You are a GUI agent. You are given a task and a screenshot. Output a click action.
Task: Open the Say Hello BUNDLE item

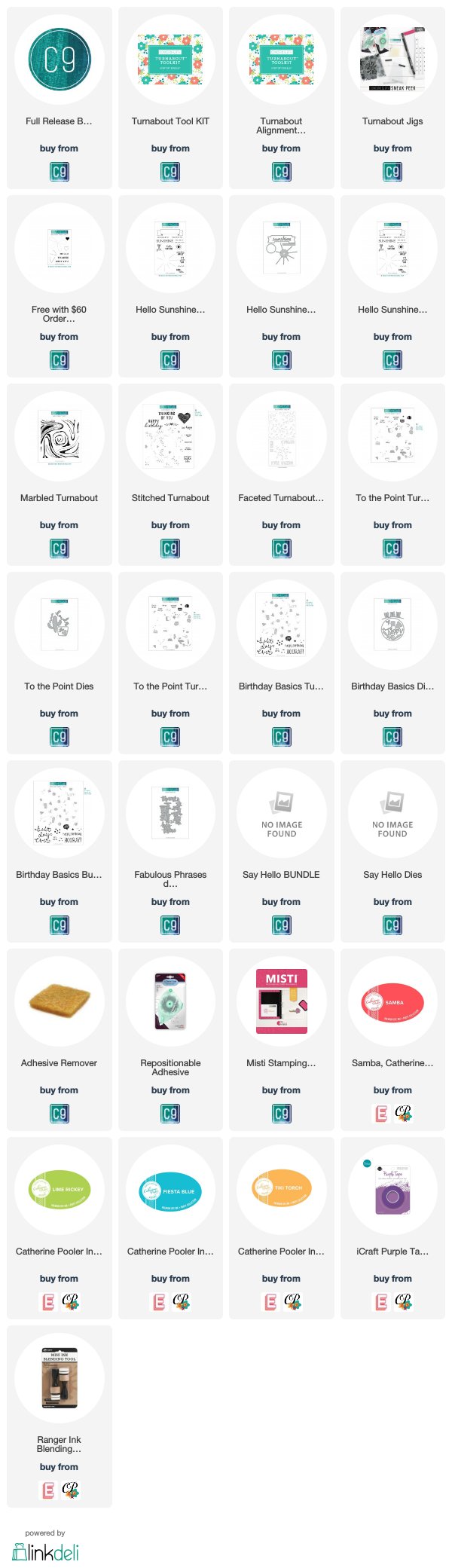(281, 814)
